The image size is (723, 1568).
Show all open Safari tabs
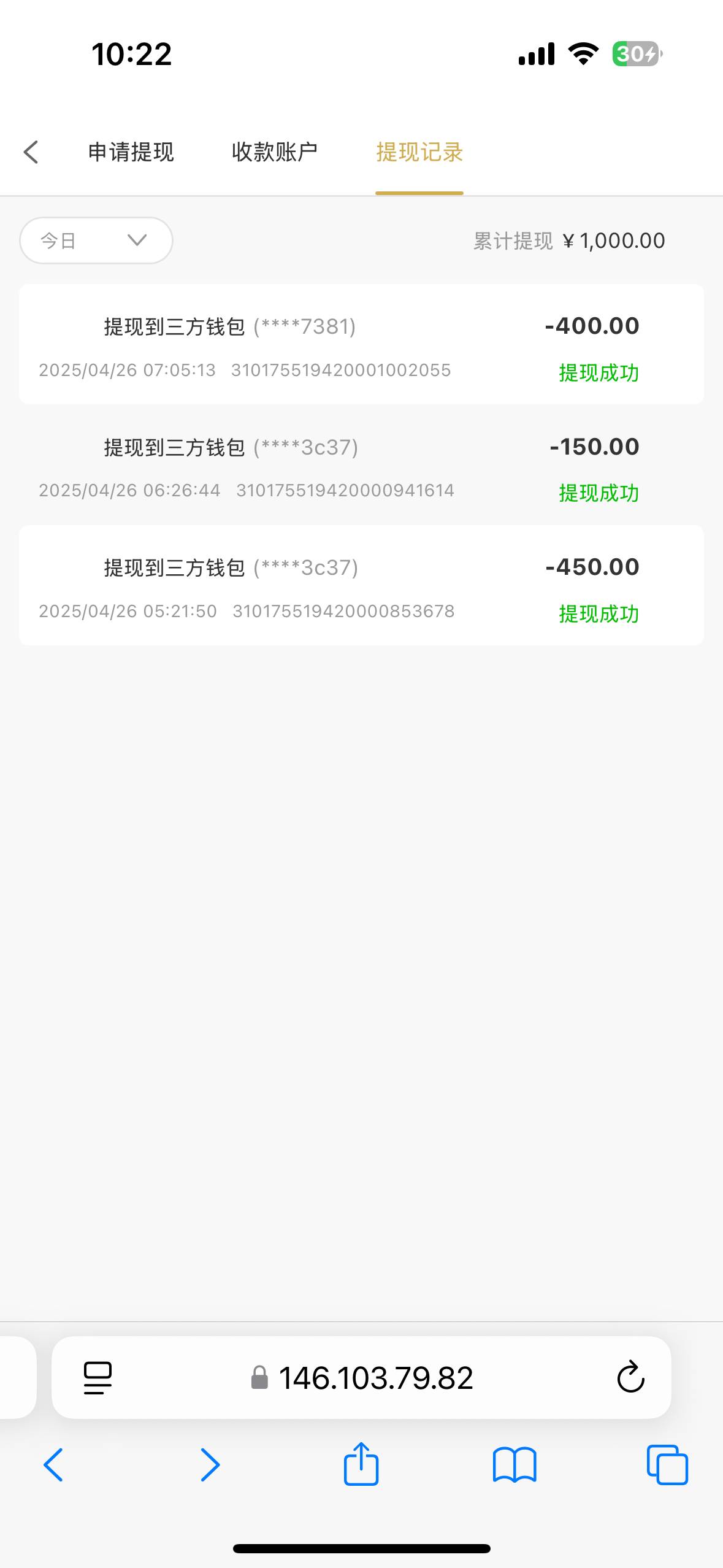667,1465
